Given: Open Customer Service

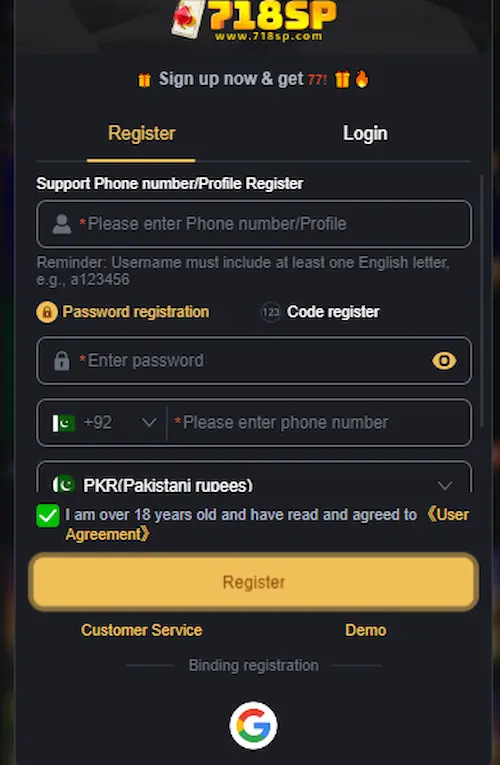Looking at the screenshot, I should click(x=141, y=630).
